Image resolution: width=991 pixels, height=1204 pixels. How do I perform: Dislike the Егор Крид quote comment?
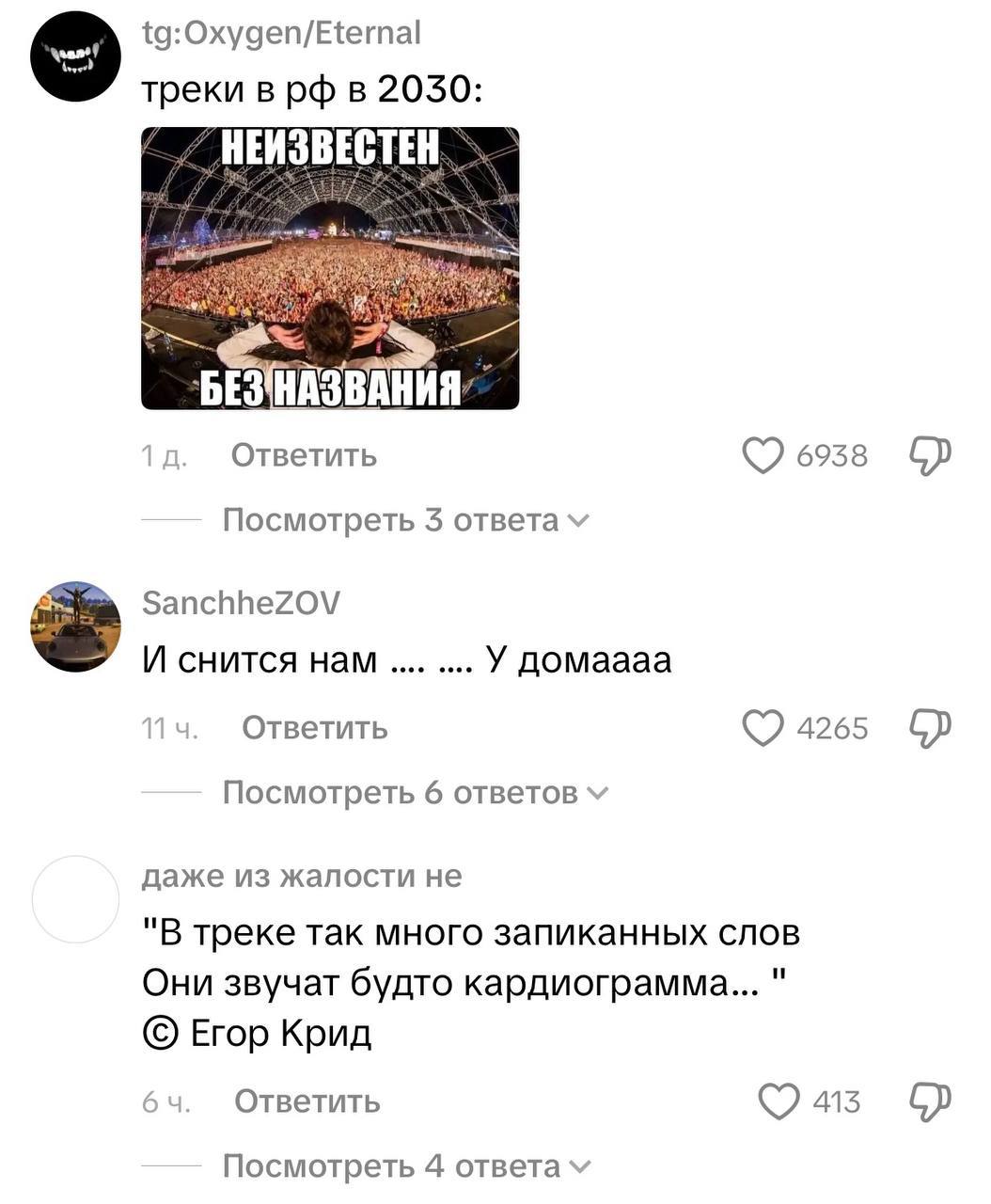pyautogui.click(x=930, y=1101)
